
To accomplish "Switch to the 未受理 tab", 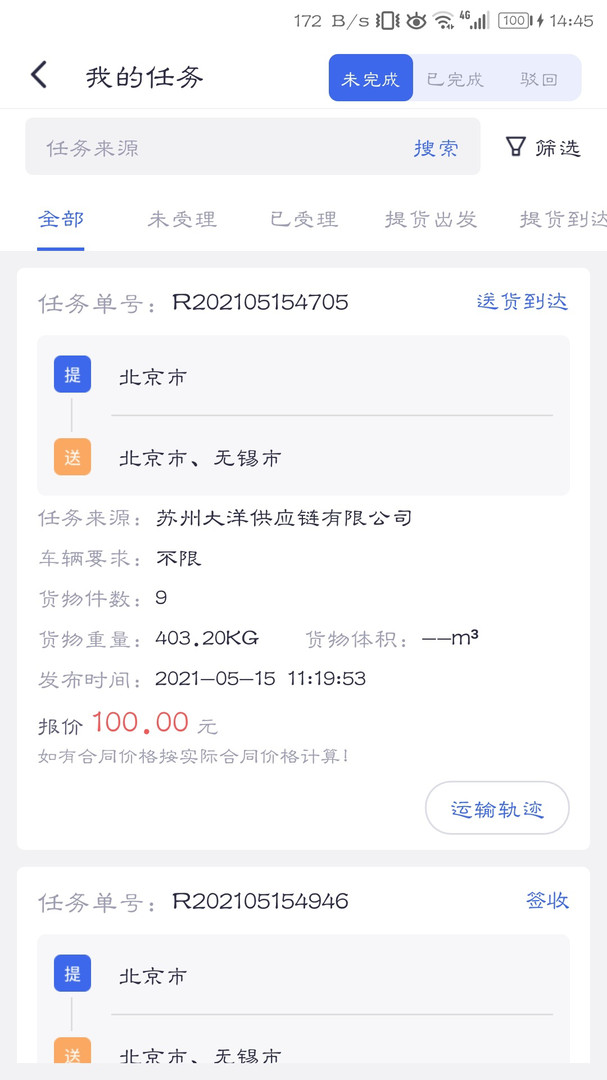I will [182, 219].
